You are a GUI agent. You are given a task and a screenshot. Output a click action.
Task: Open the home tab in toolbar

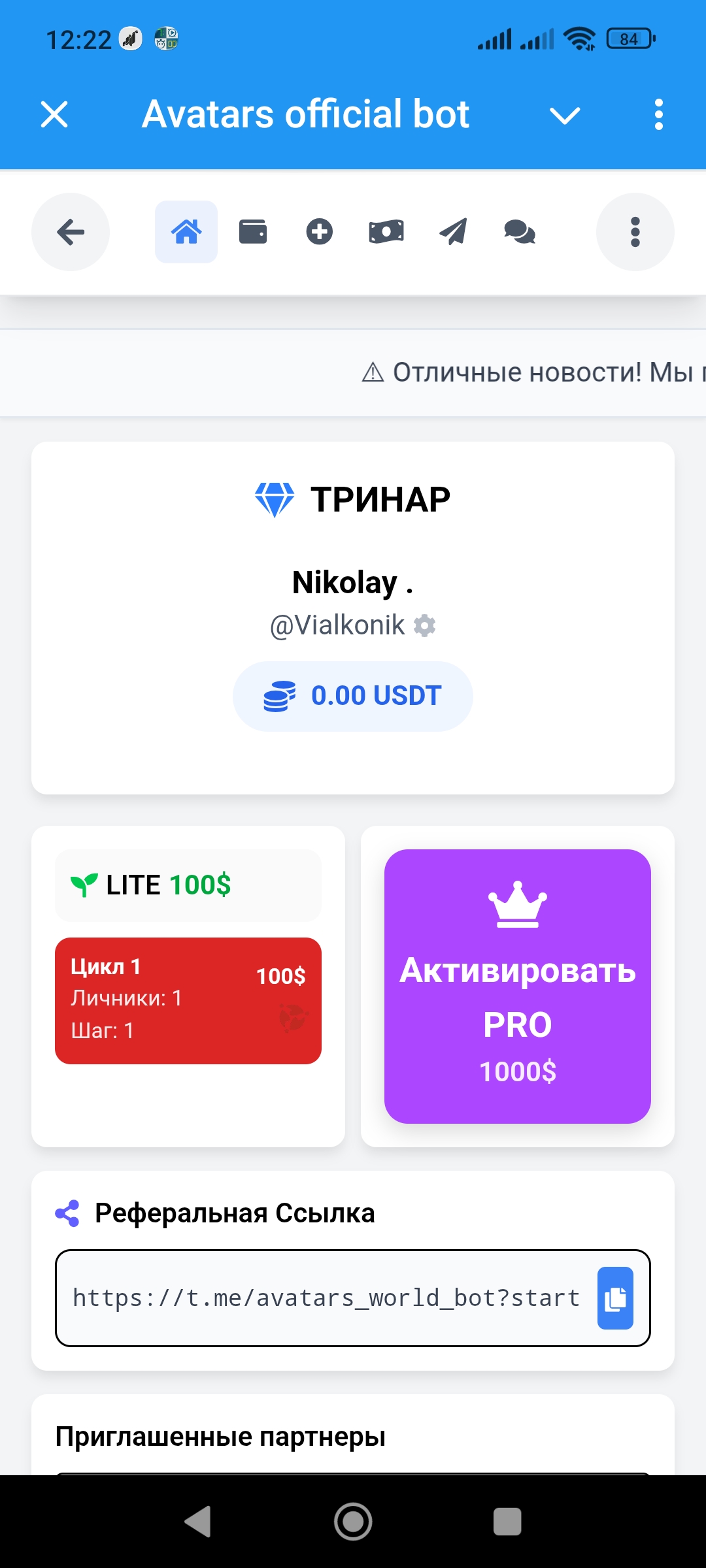click(186, 232)
